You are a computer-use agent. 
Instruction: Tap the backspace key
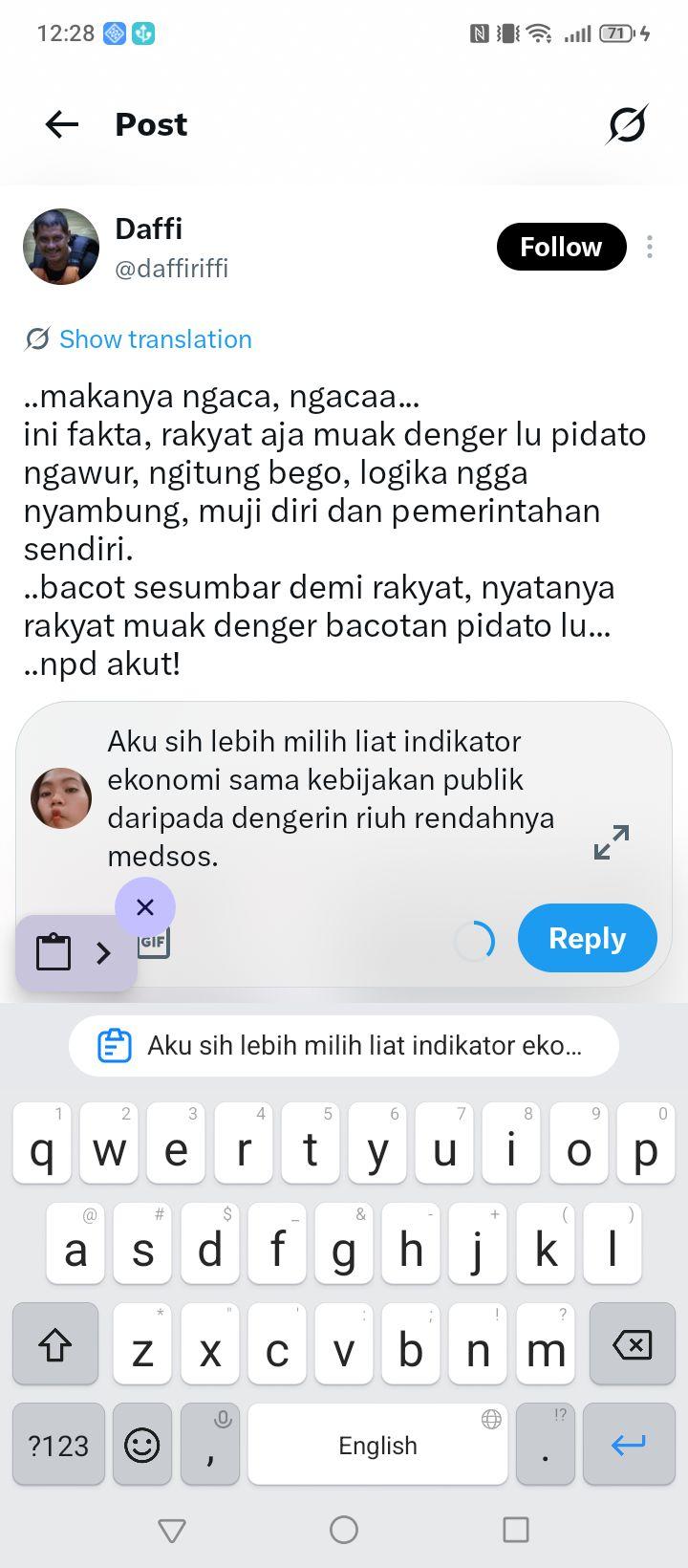[x=633, y=1345]
